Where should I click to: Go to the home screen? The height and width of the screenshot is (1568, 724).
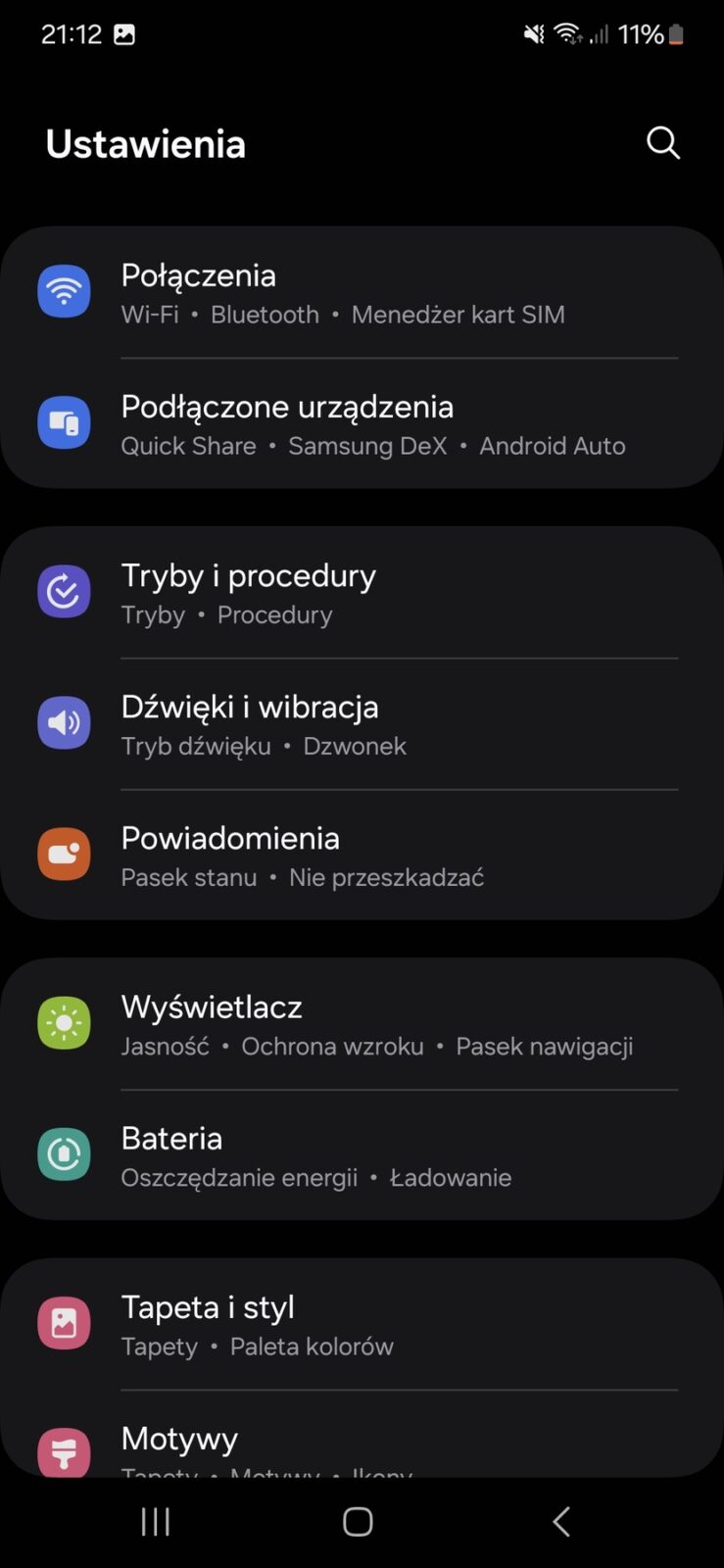[x=358, y=1521]
